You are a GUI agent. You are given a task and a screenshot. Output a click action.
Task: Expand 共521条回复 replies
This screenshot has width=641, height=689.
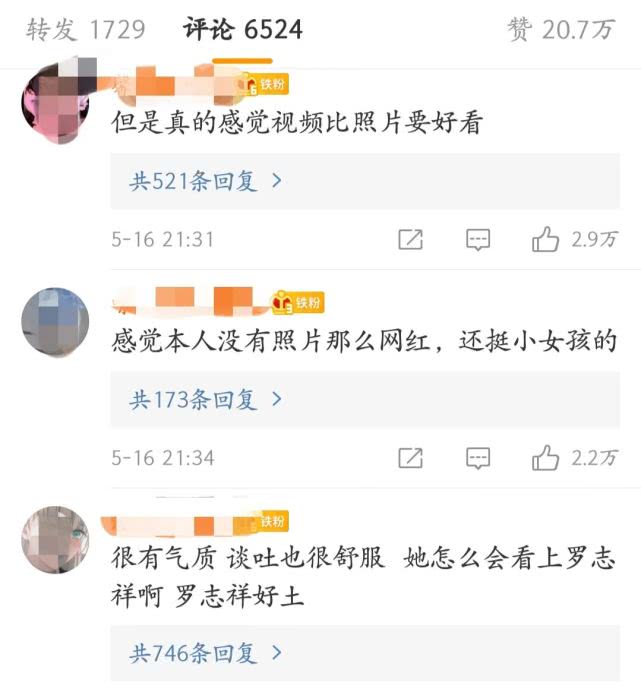(206, 181)
